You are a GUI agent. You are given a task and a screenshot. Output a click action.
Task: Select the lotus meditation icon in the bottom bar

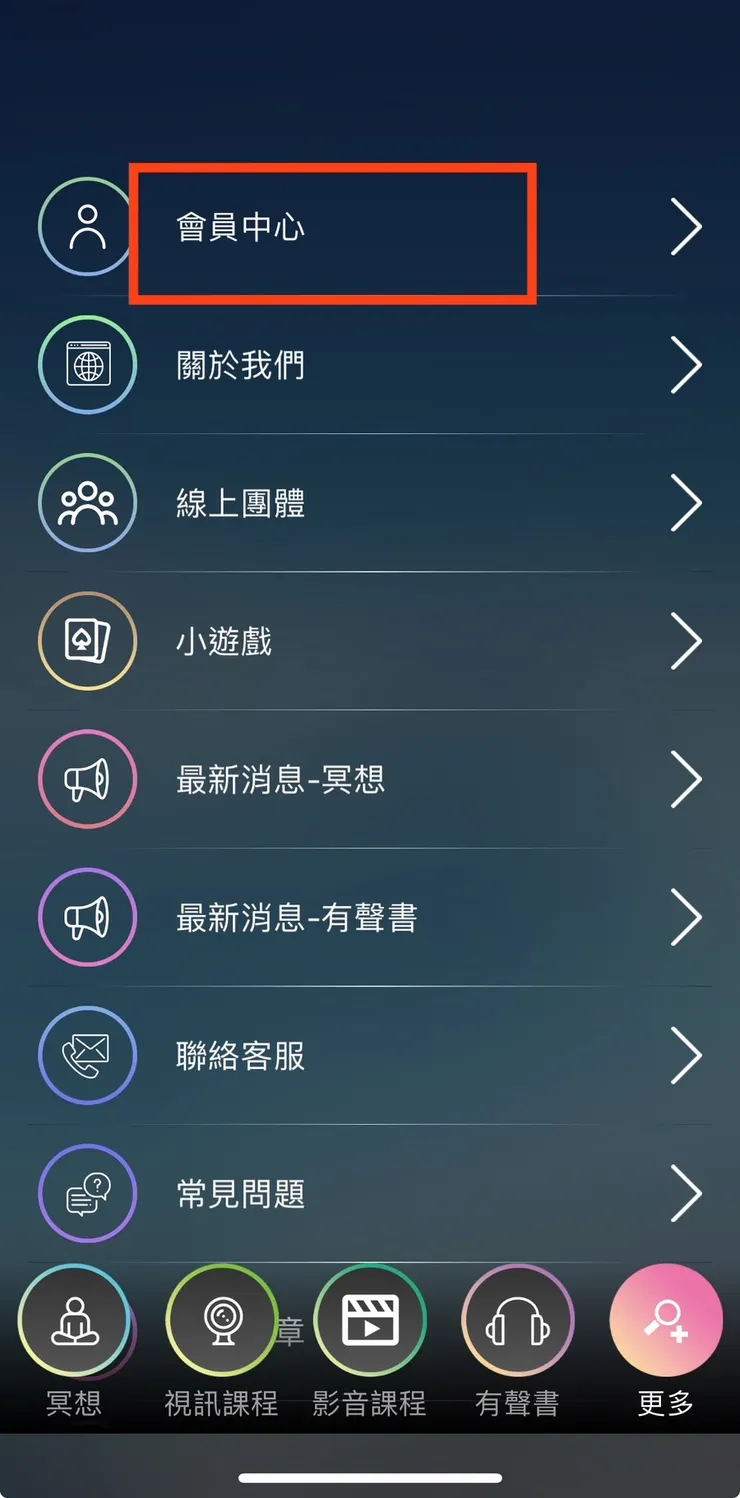click(x=75, y=1319)
